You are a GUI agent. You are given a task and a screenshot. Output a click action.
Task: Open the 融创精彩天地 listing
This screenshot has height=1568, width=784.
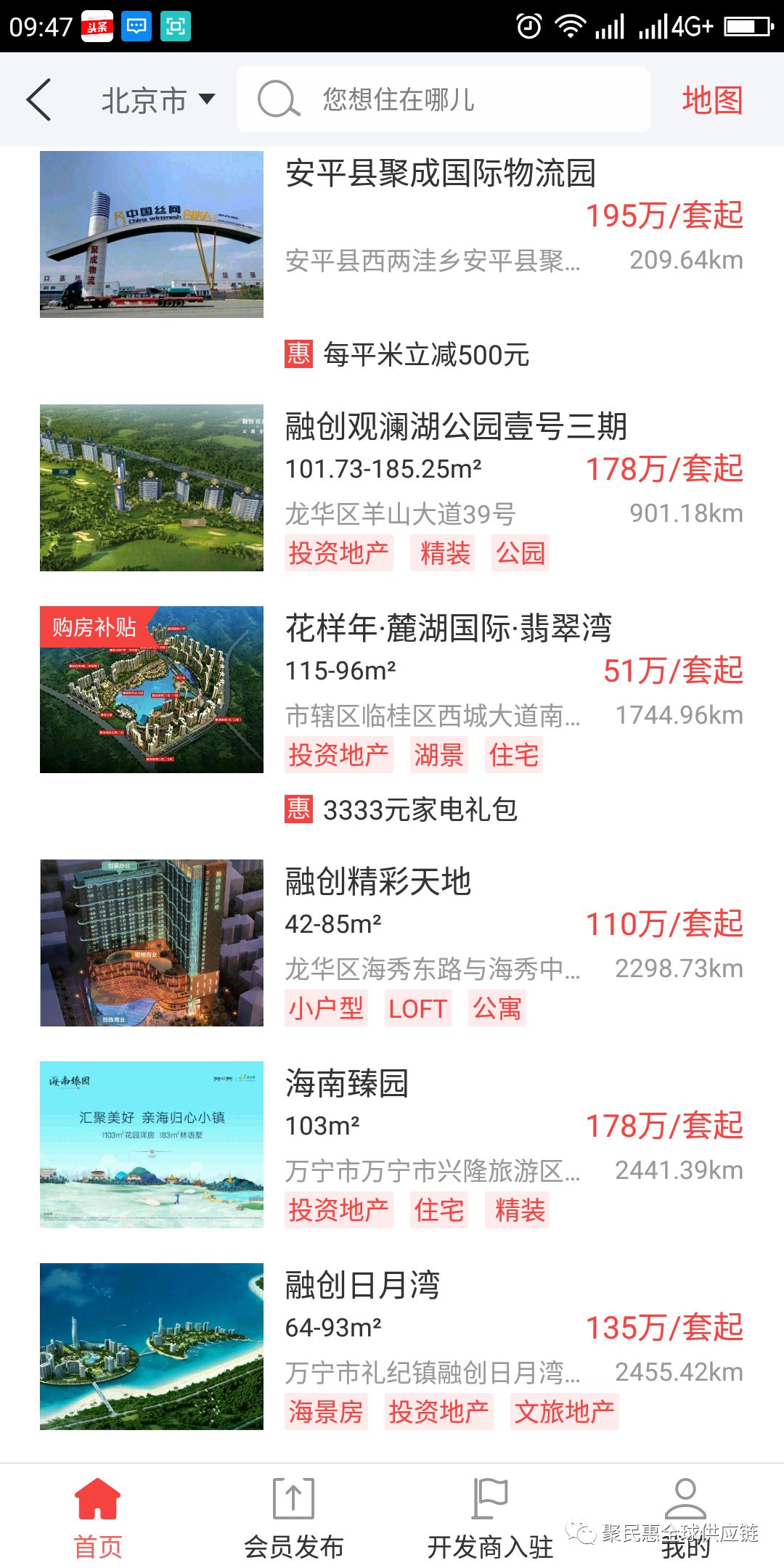(x=378, y=882)
